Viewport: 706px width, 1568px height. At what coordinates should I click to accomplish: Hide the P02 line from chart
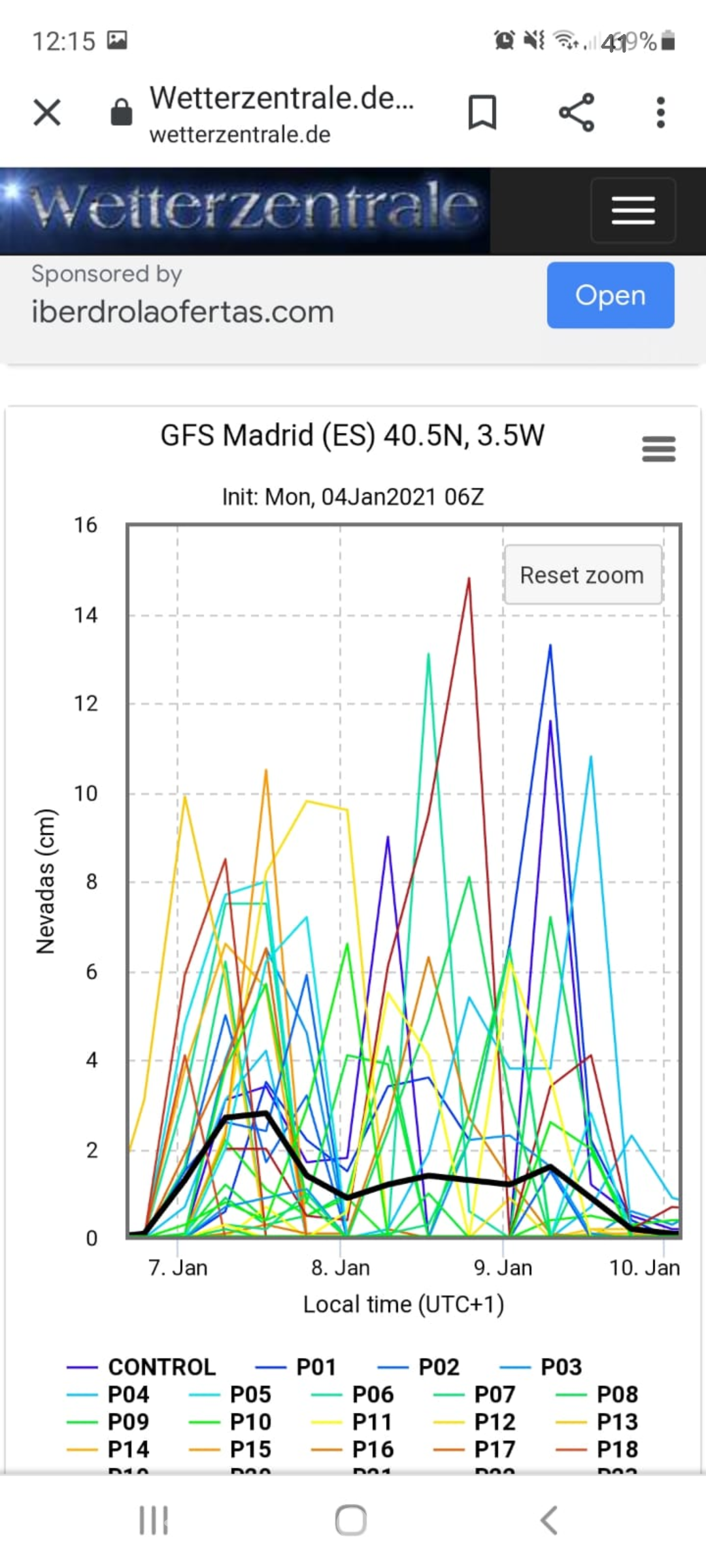(x=438, y=1367)
